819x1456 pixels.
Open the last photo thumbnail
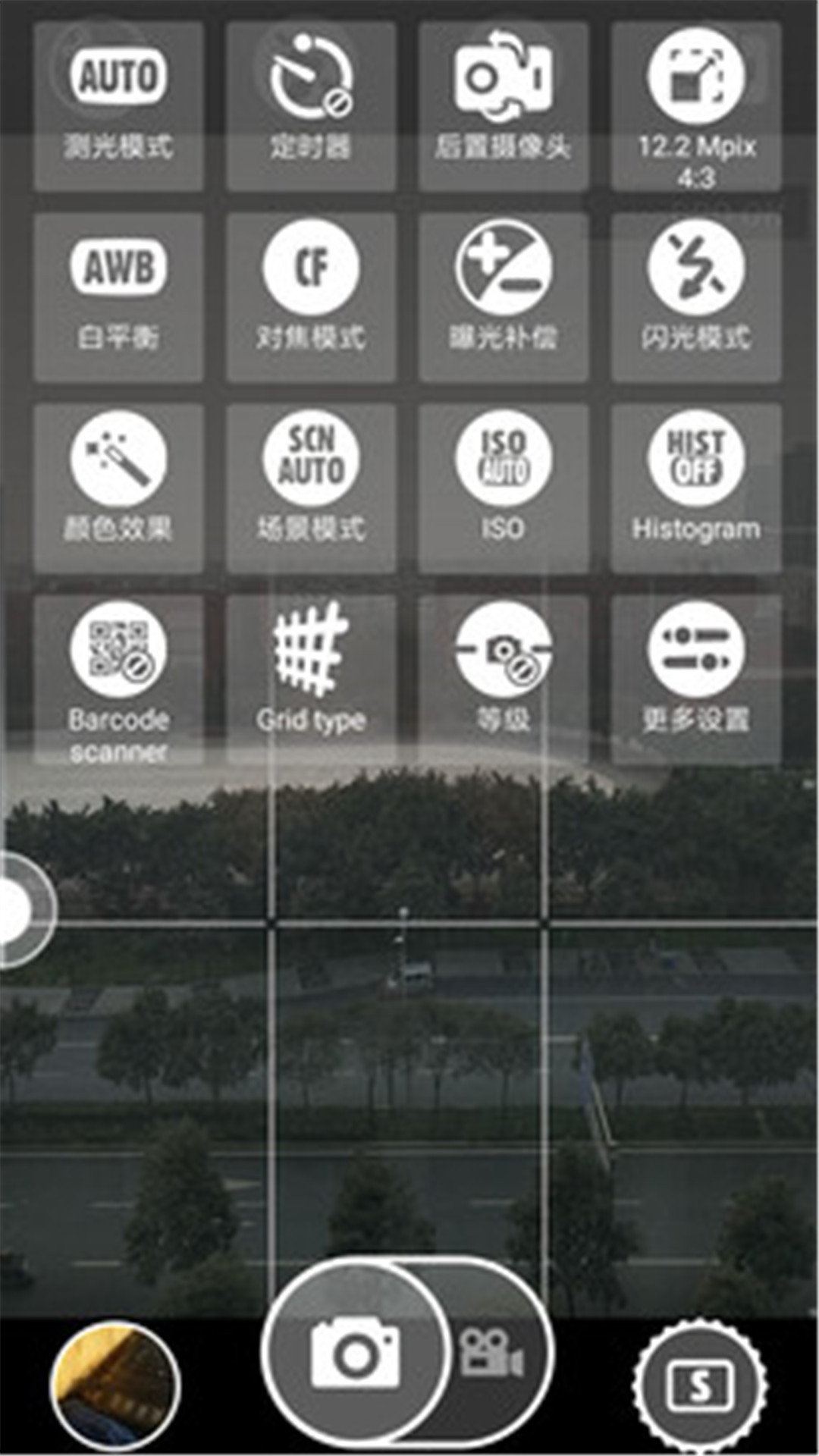115,1385
